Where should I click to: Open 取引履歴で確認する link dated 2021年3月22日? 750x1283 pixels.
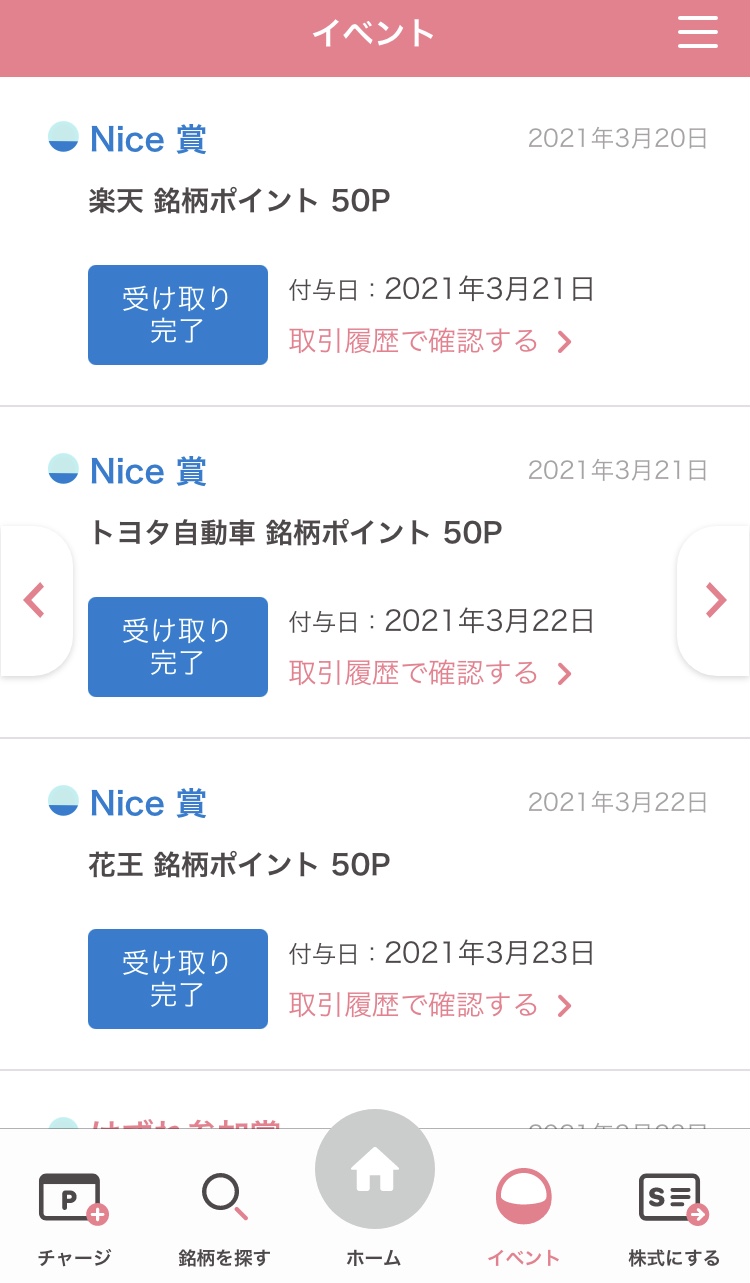click(x=430, y=673)
